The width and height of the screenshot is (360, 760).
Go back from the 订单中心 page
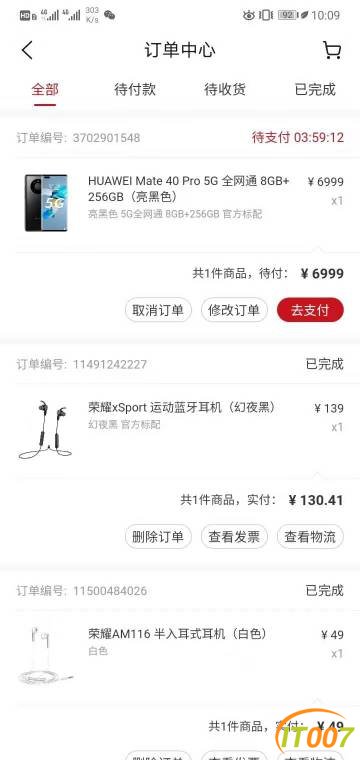click(27, 50)
